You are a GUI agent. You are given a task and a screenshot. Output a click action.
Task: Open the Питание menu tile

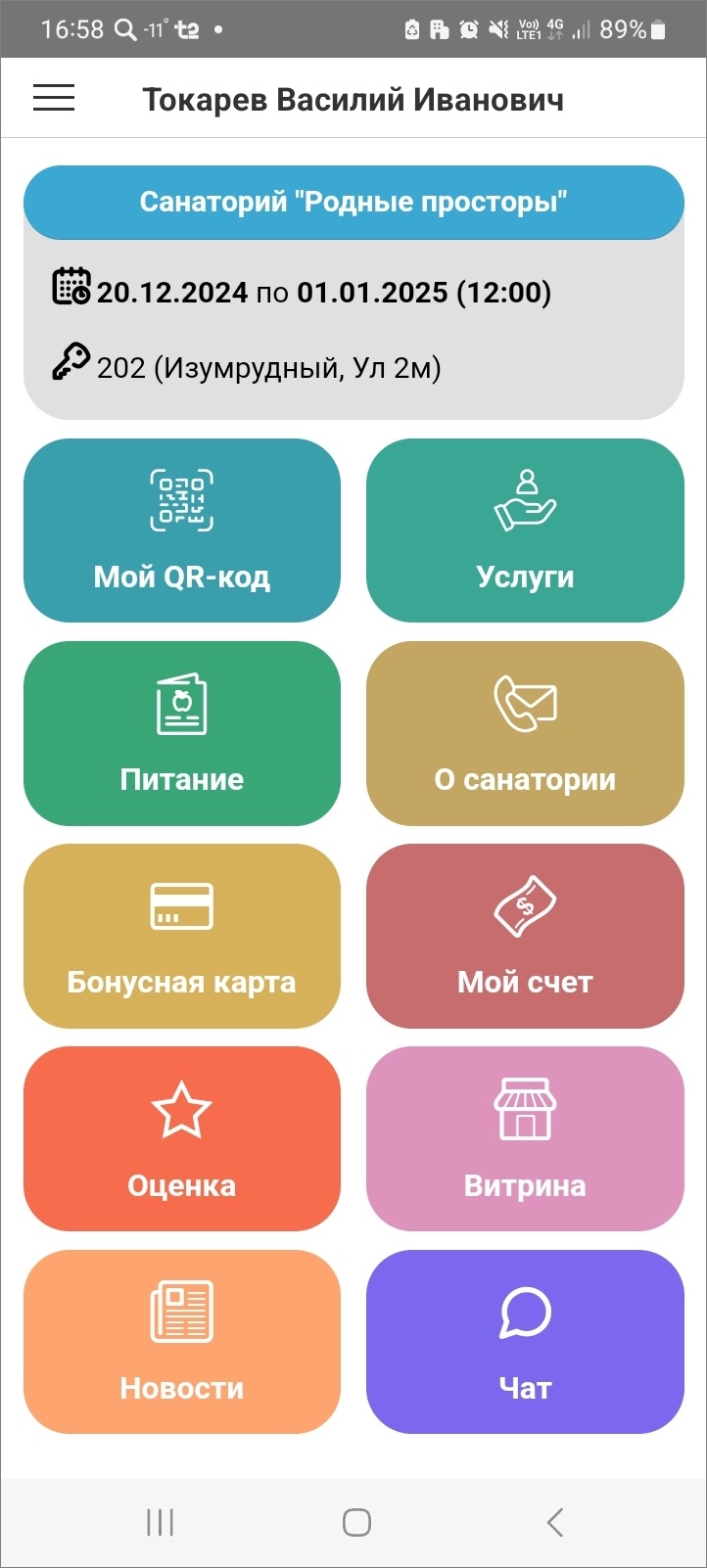pos(182,733)
